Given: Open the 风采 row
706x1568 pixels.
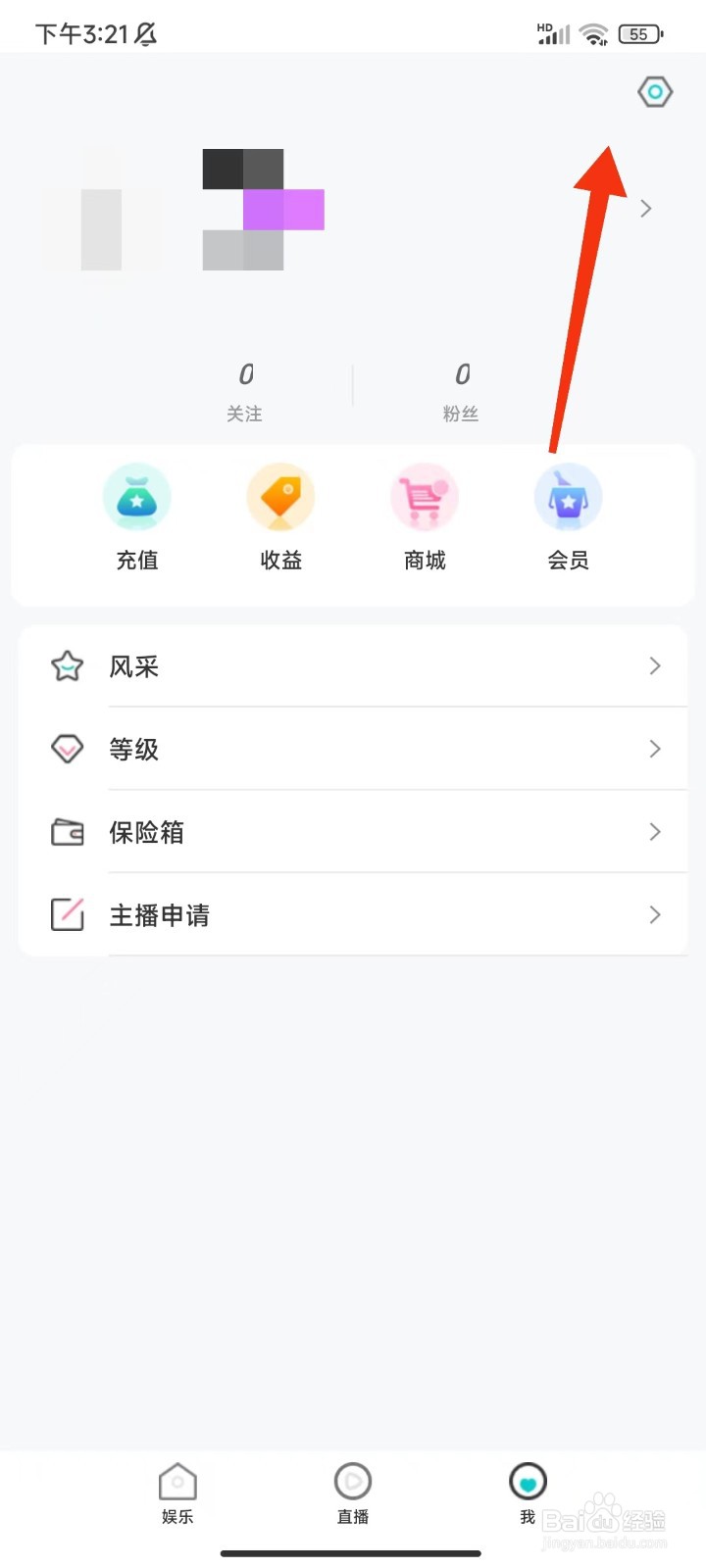Looking at the screenshot, I should pyautogui.click(x=353, y=666).
